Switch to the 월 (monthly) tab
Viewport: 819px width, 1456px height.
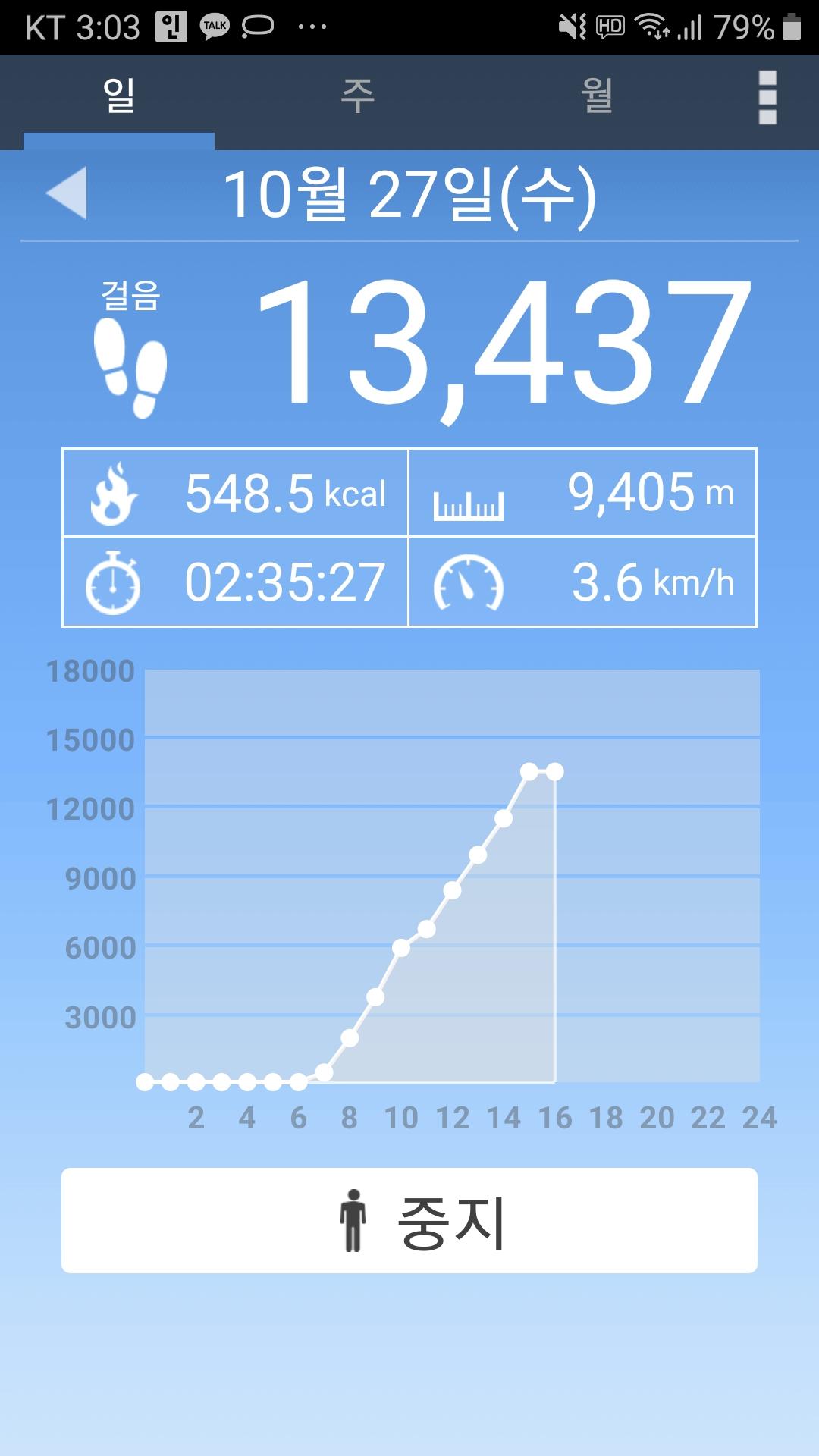click(597, 97)
